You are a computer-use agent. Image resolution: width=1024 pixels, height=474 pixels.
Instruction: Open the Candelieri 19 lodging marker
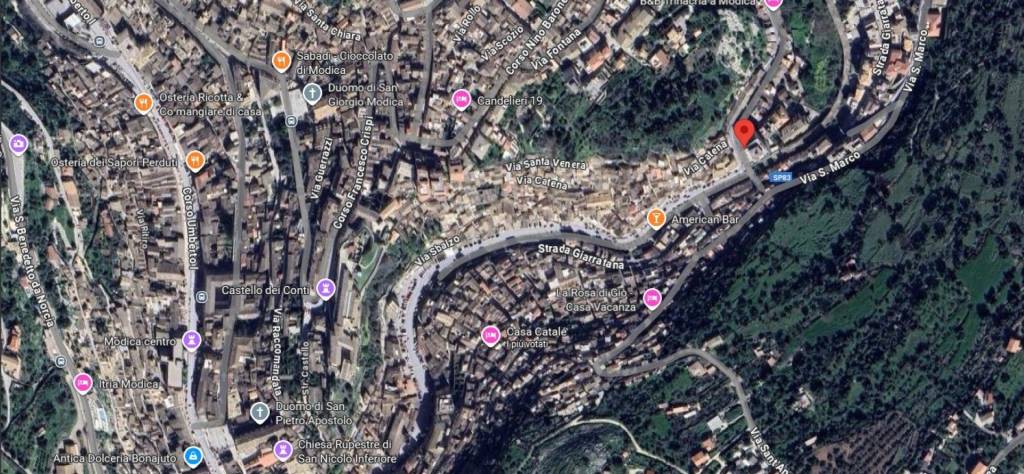coord(461,99)
